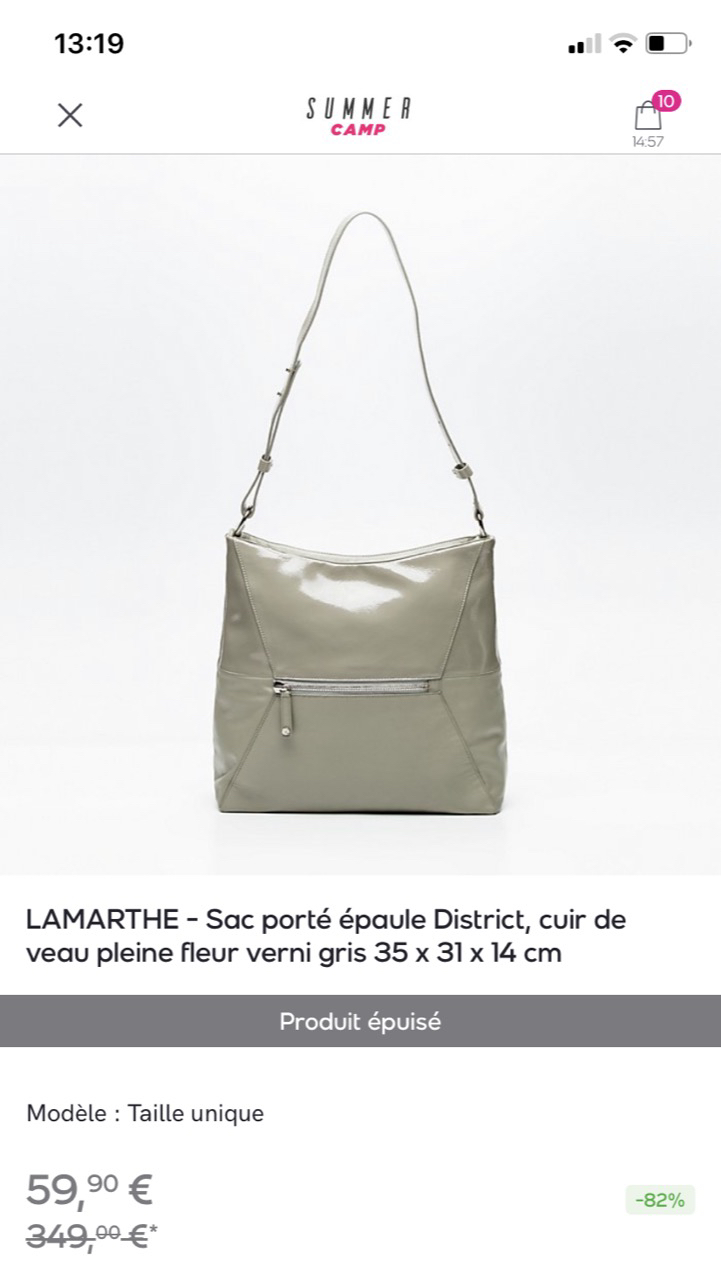Tap the Produit épuisé button
Viewport: 721px width, 1280px height.
(360, 1021)
